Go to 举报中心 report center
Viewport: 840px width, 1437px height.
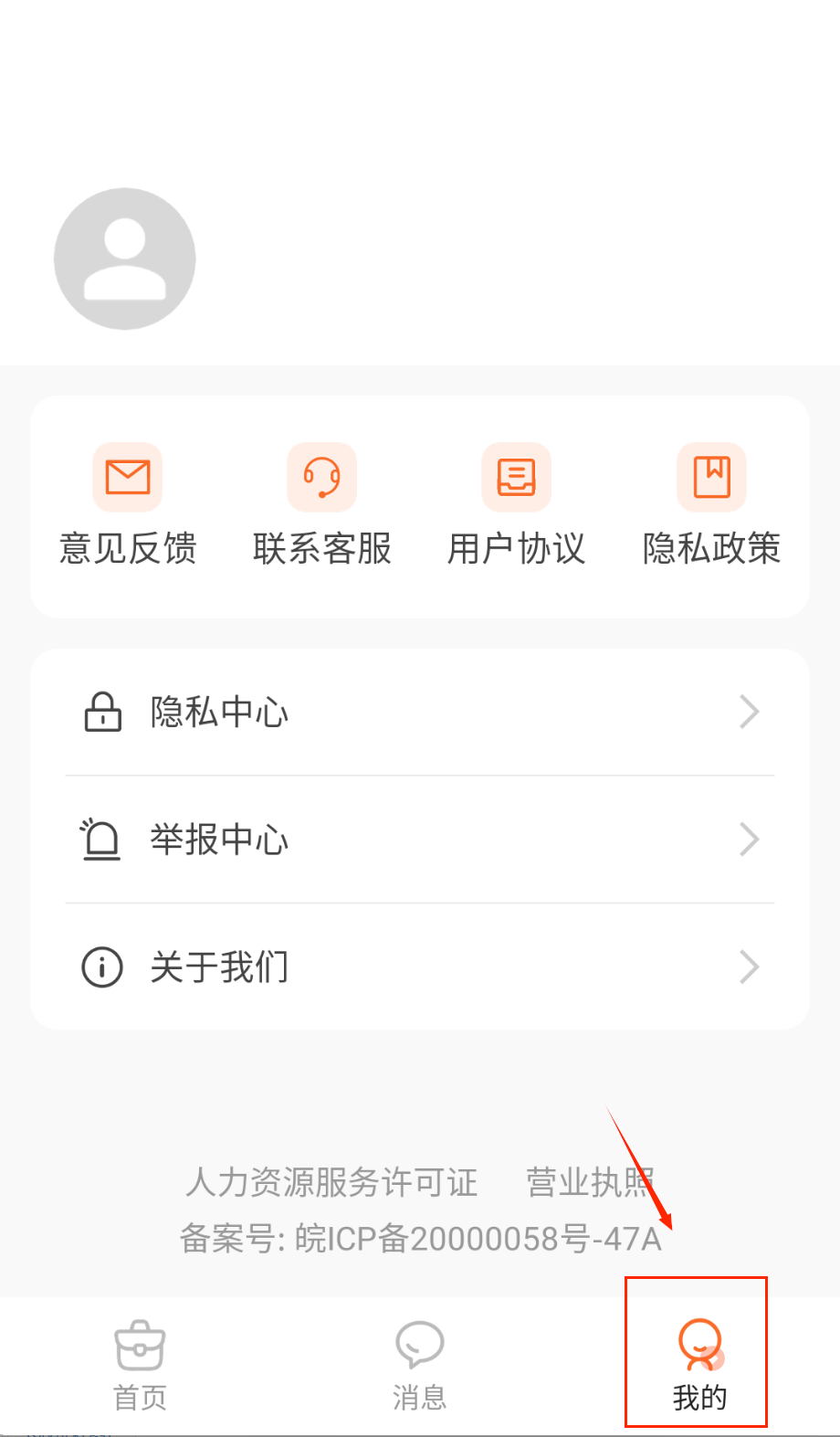[x=420, y=840]
